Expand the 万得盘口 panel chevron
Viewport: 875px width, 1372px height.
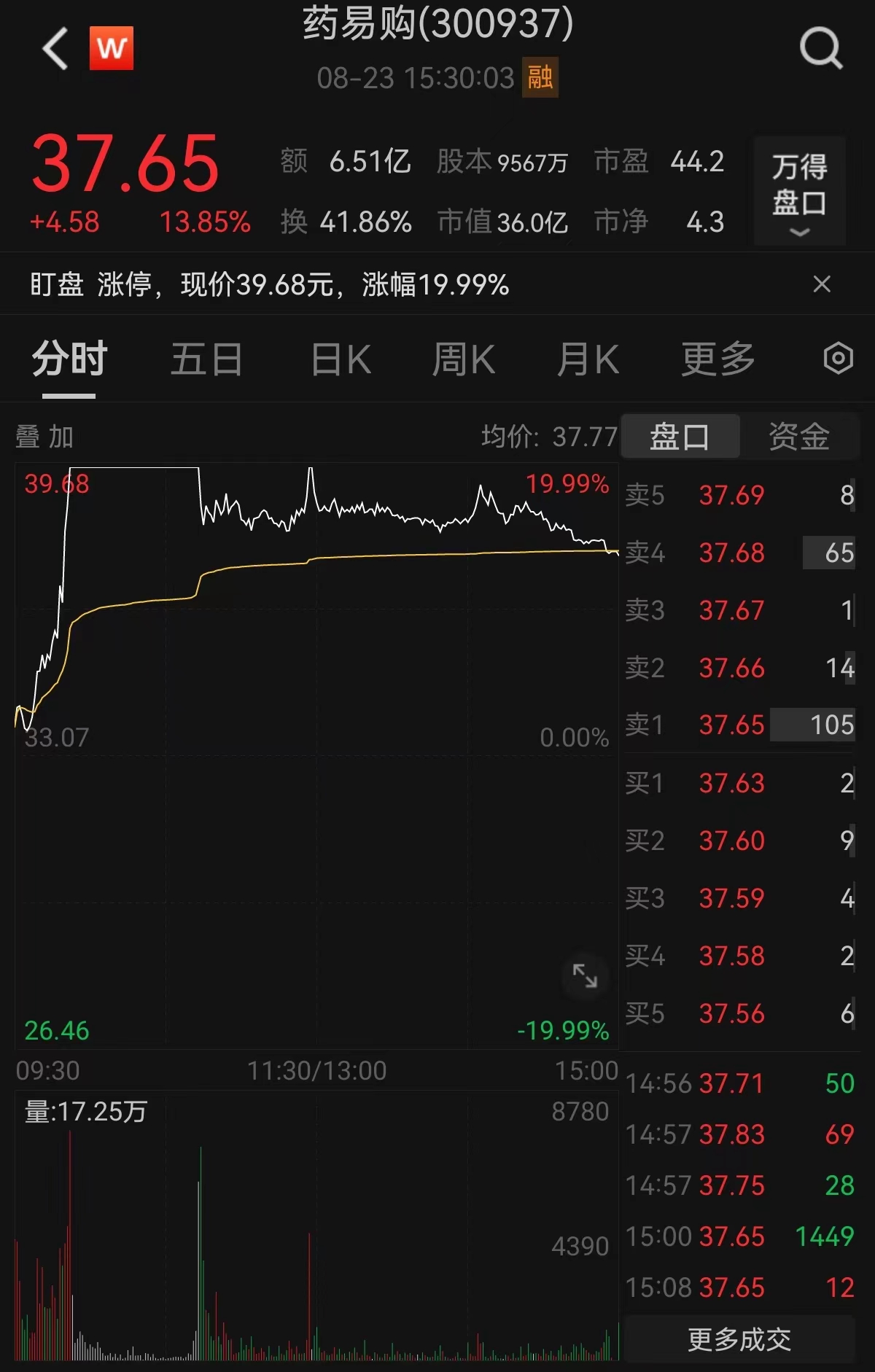pyautogui.click(x=799, y=232)
